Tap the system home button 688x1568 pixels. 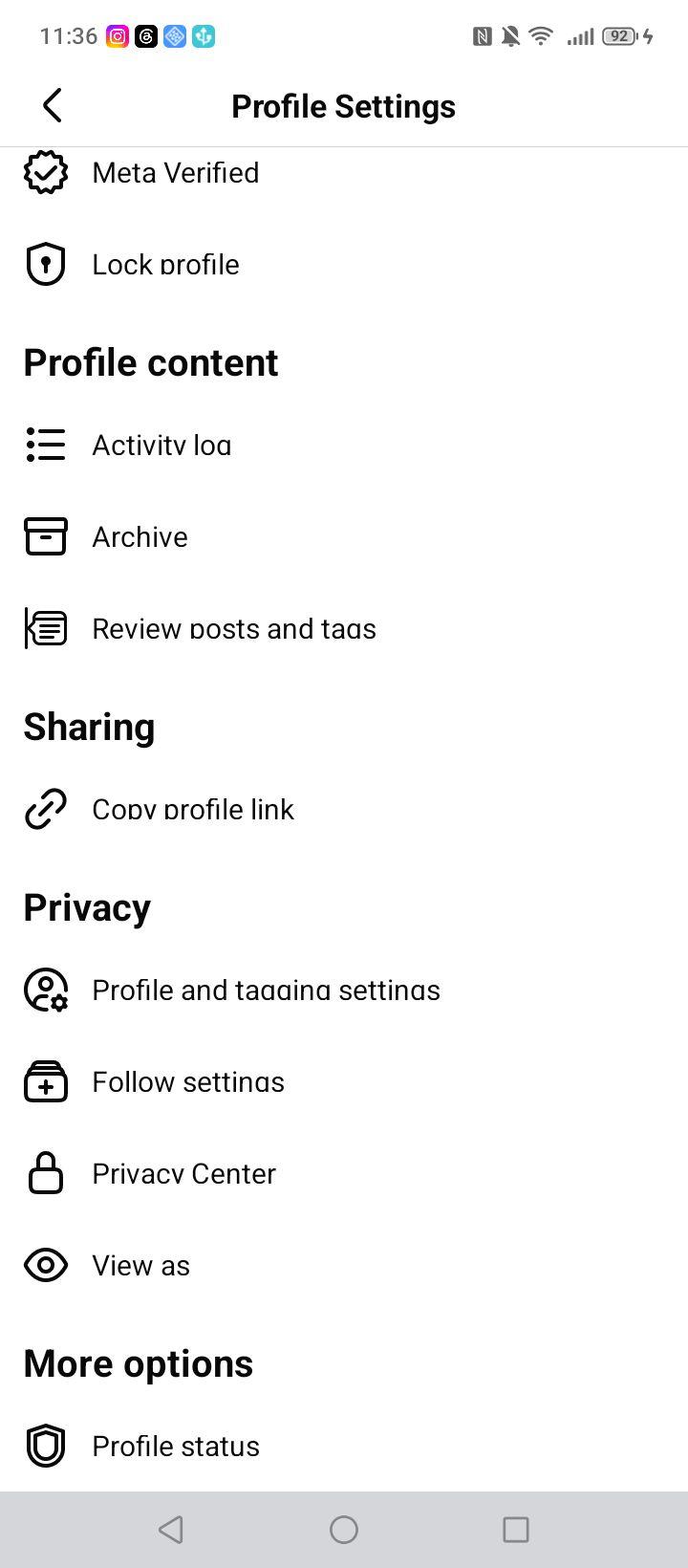344,1530
